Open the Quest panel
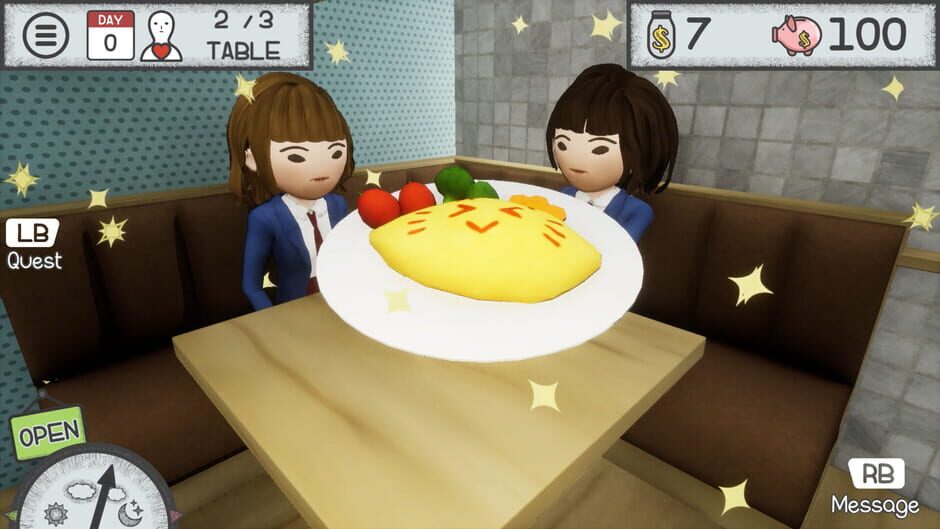This screenshot has width=940, height=529. pos(33,246)
